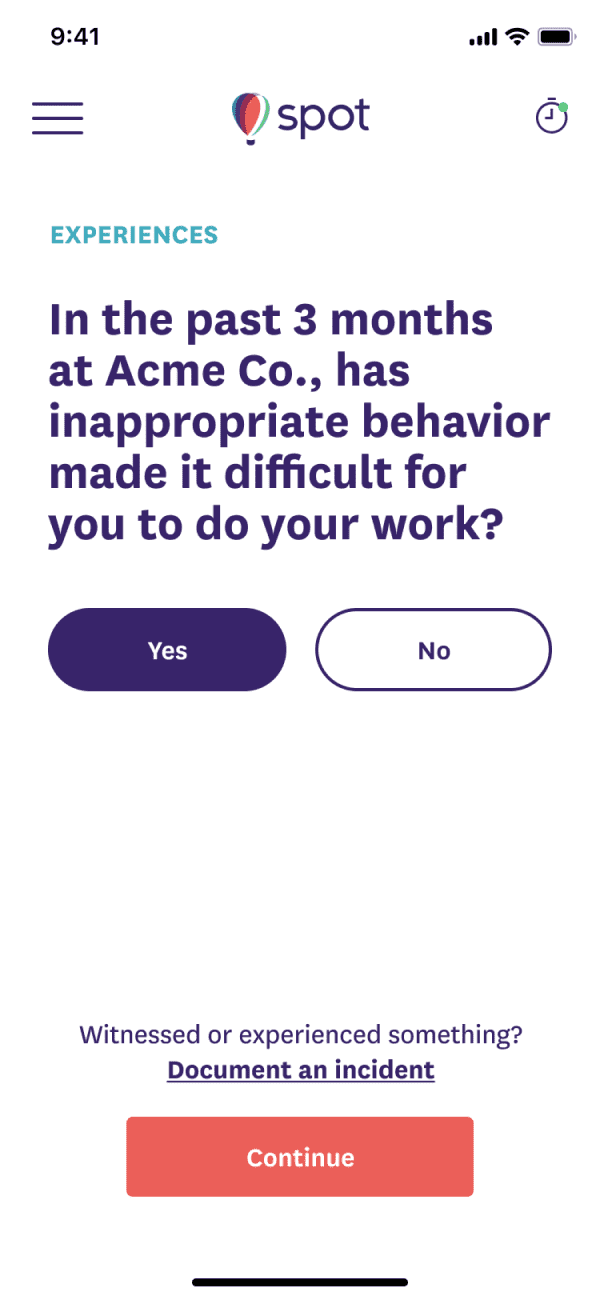Viewport: 600px width, 1300px height.
Task: Answer Yes to the question
Action: (167, 650)
